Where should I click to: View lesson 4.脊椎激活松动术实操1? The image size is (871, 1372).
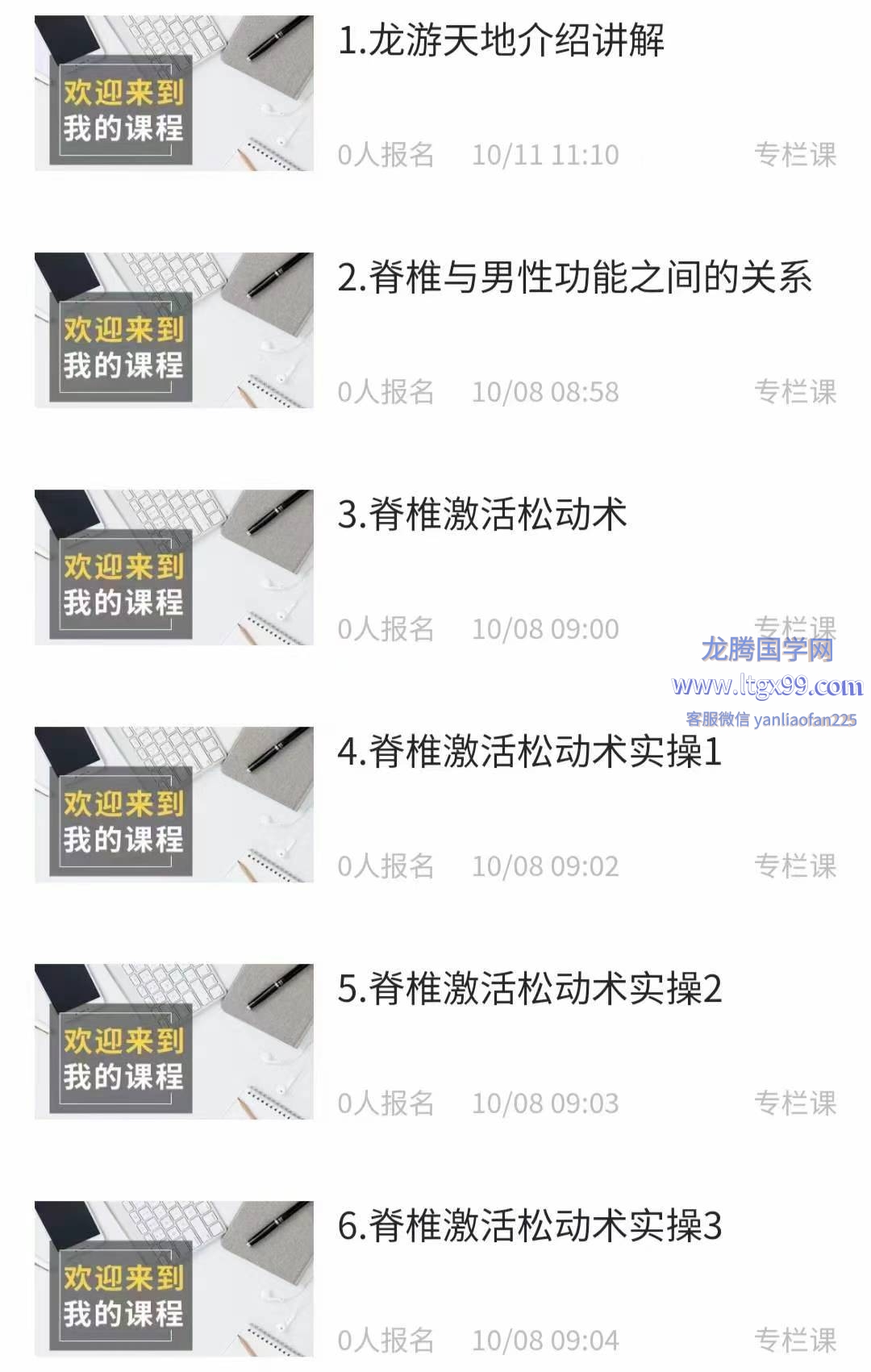529,753
